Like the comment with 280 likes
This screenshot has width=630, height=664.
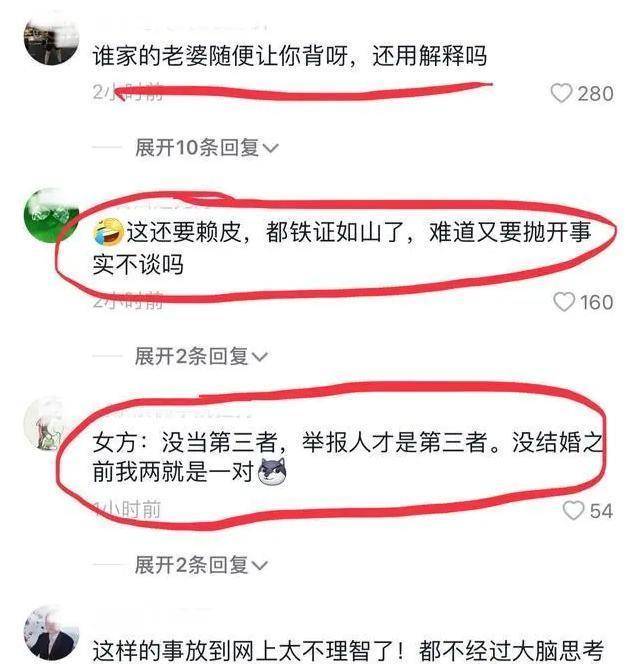click(x=562, y=94)
